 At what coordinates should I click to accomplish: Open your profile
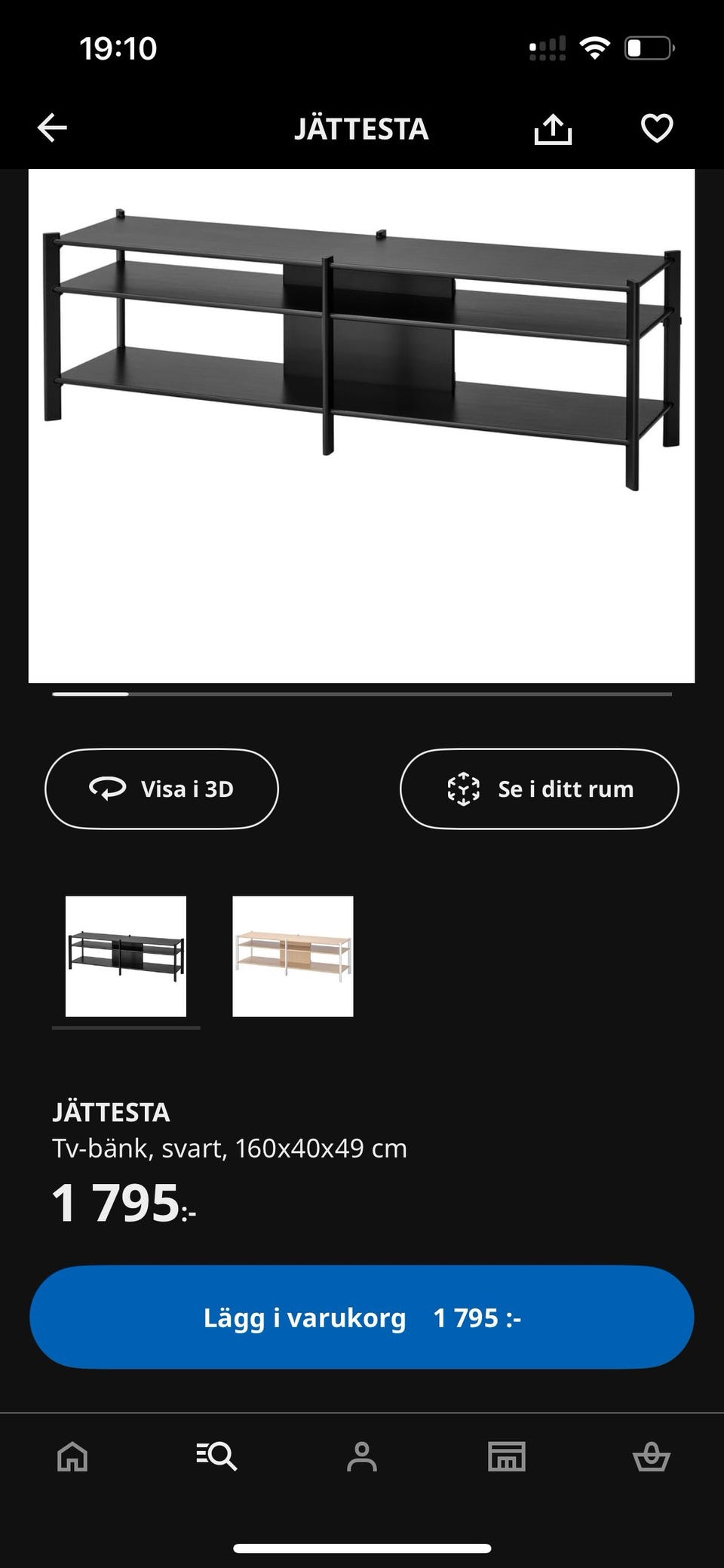point(362,1456)
